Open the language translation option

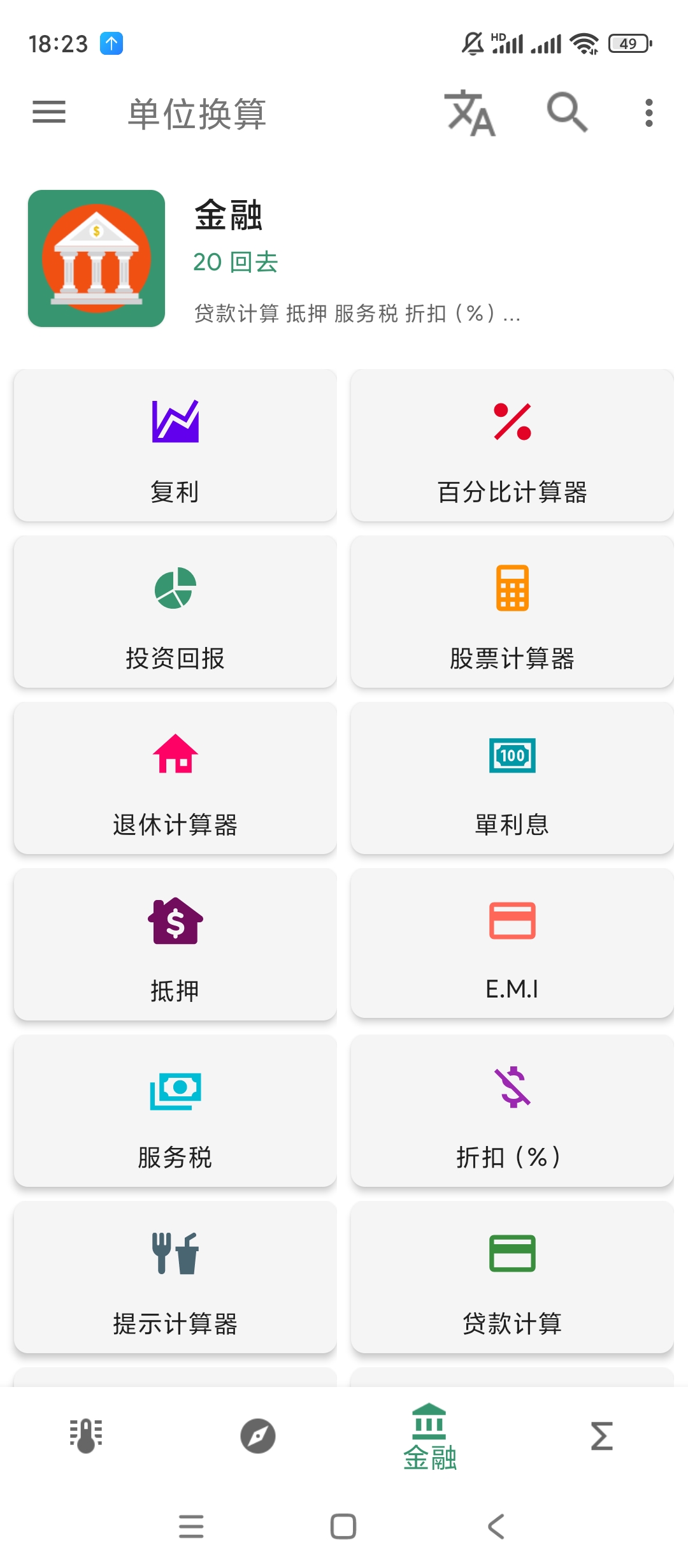pos(469,113)
